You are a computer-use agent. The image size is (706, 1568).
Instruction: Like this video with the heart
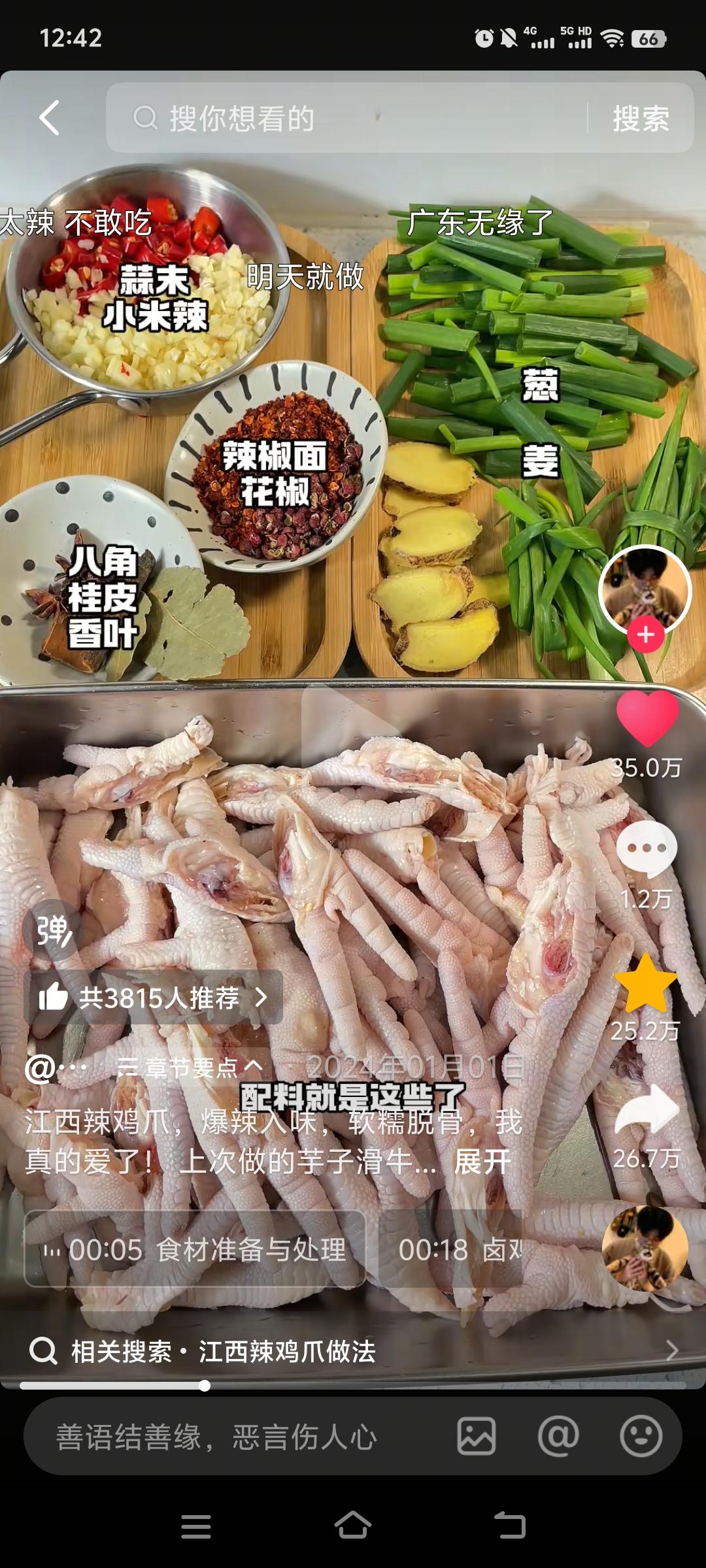coord(647,719)
